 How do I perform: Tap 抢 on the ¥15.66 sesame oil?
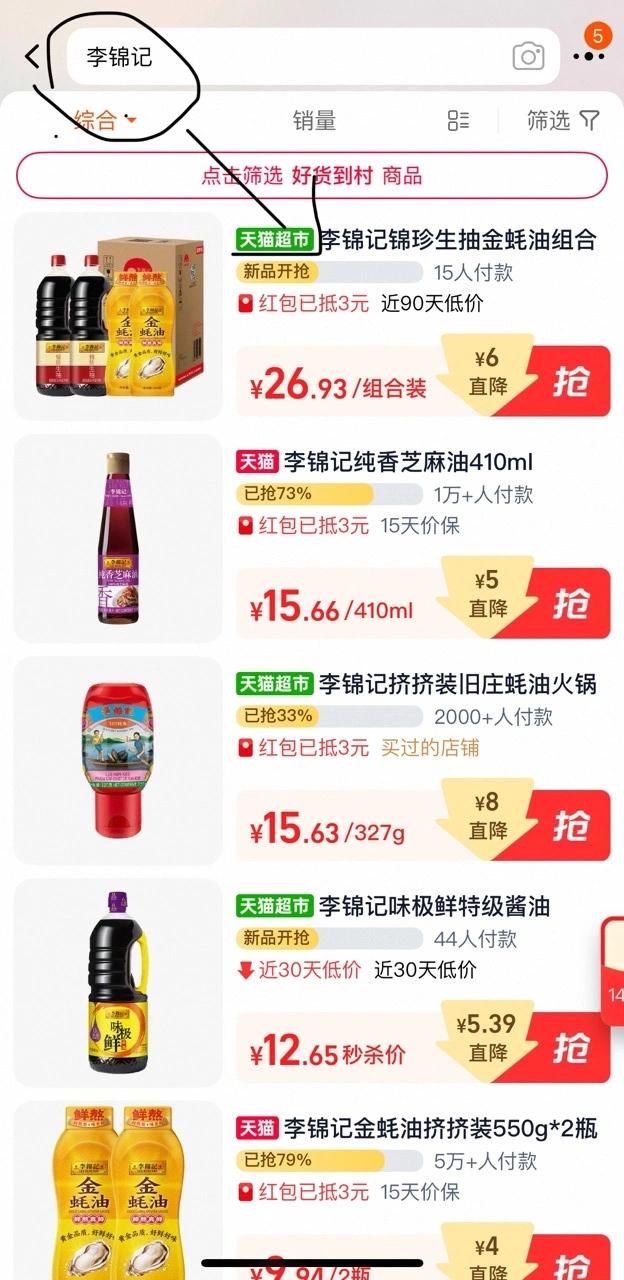coord(571,604)
